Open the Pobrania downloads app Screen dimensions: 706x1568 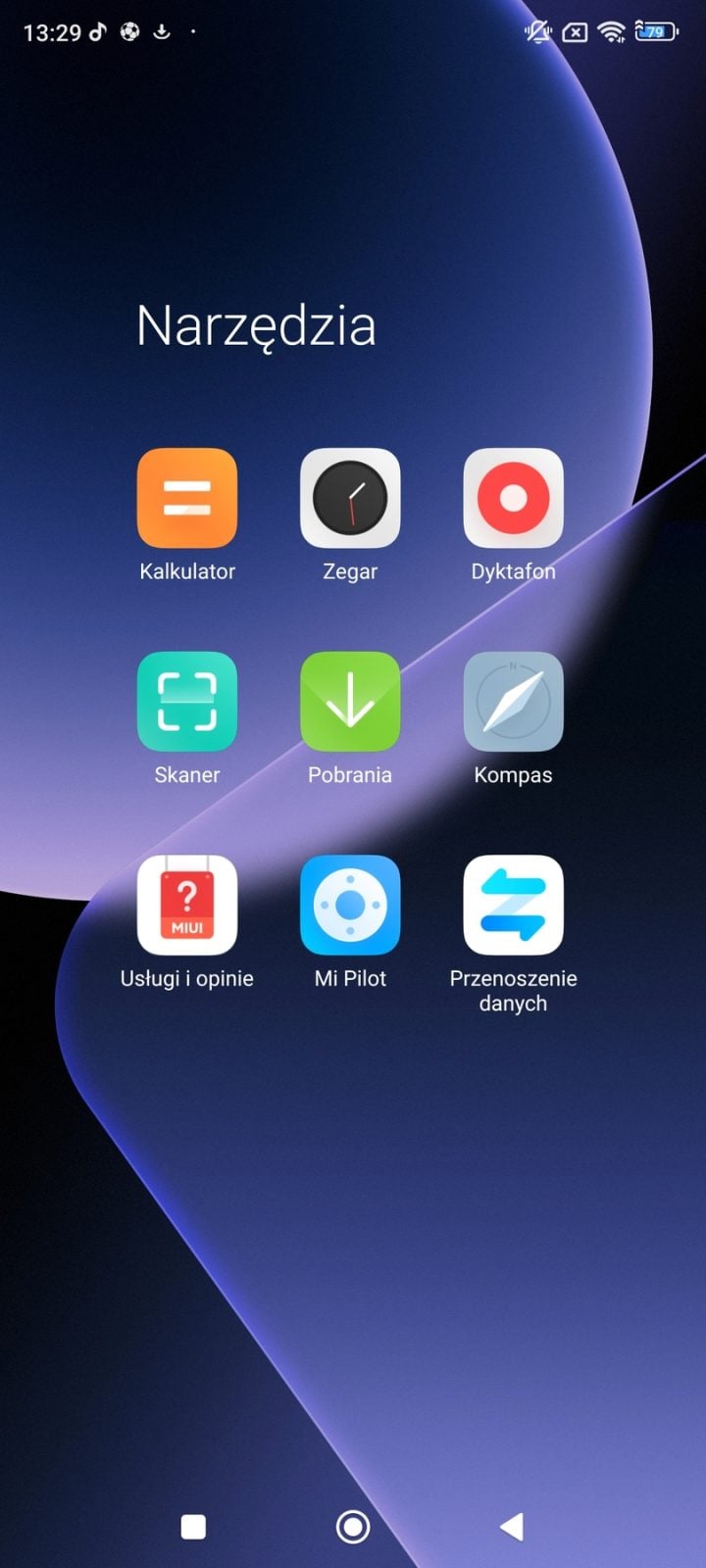tap(350, 702)
